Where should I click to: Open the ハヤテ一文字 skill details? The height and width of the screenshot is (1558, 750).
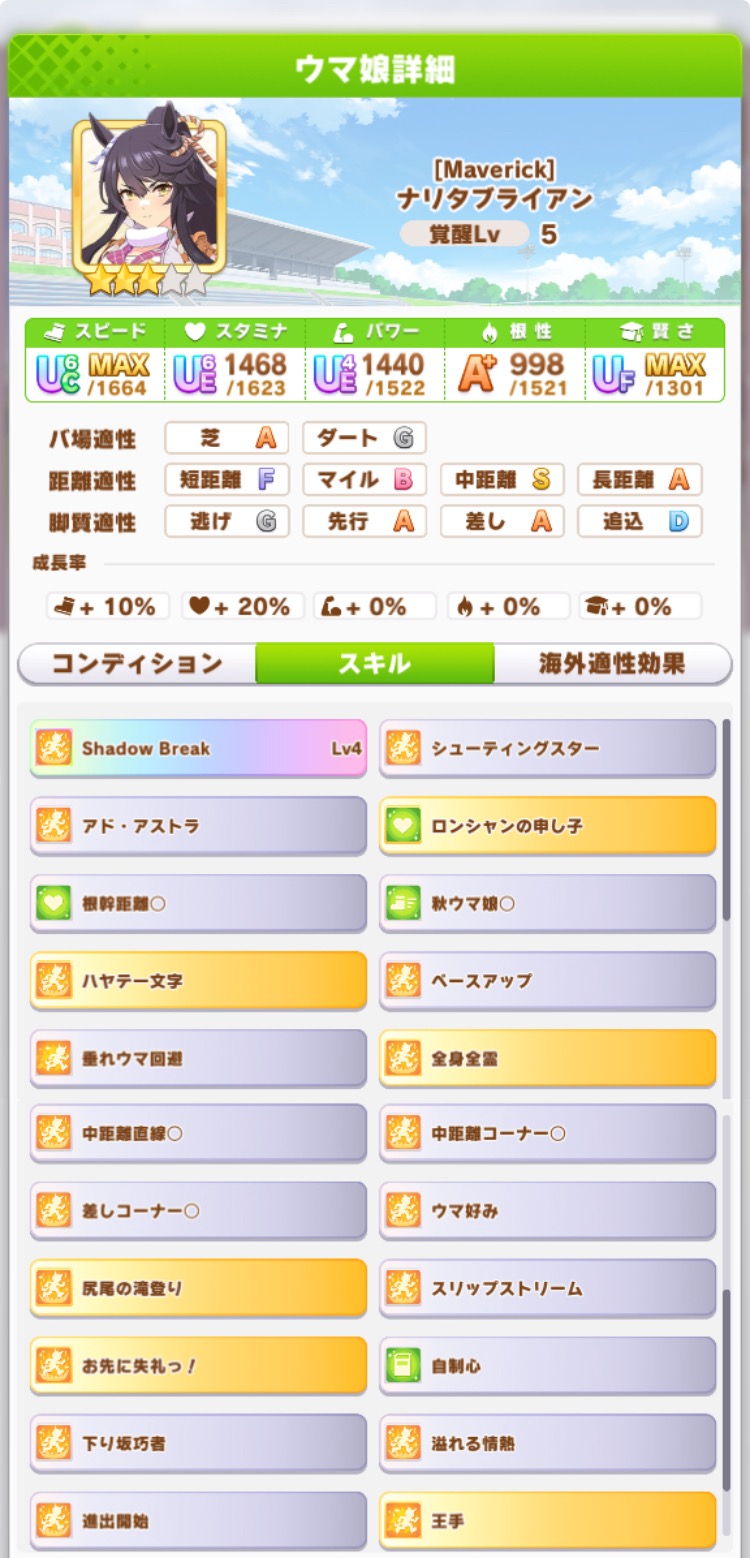click(x=198, y=981)
